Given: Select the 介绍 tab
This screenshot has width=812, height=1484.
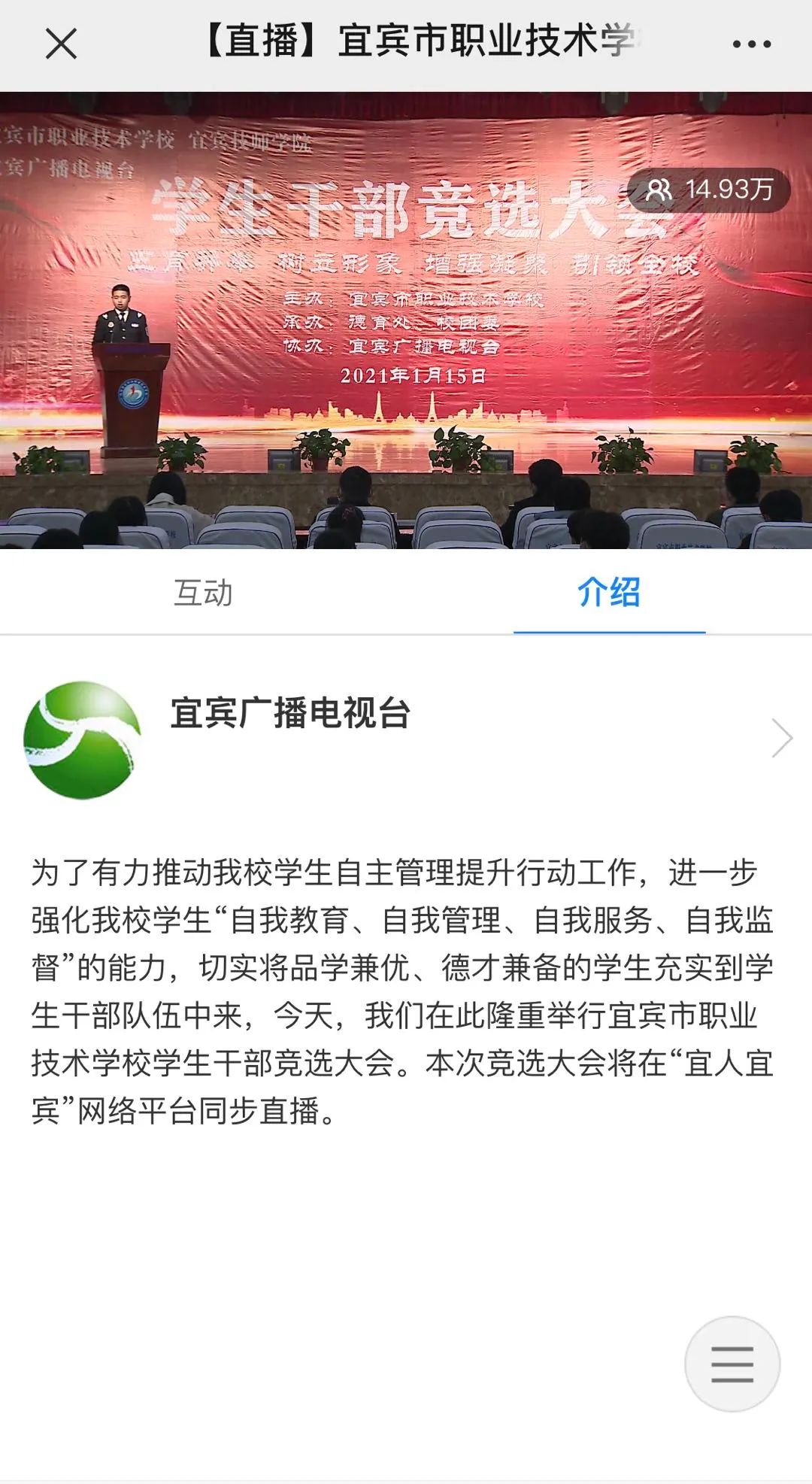Looking at the screenshot, I should click(608, 593).
